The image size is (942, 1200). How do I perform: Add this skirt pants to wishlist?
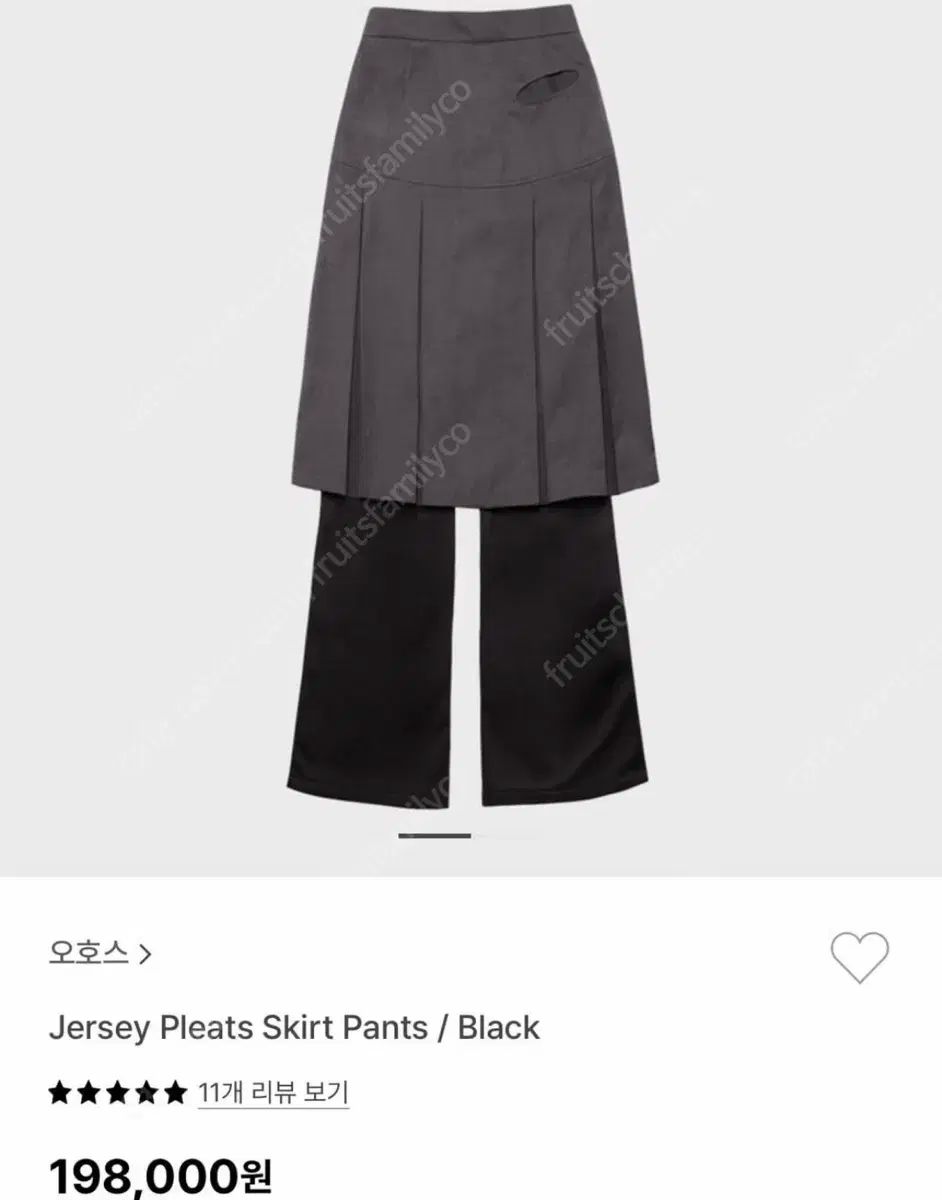point(859,956)
